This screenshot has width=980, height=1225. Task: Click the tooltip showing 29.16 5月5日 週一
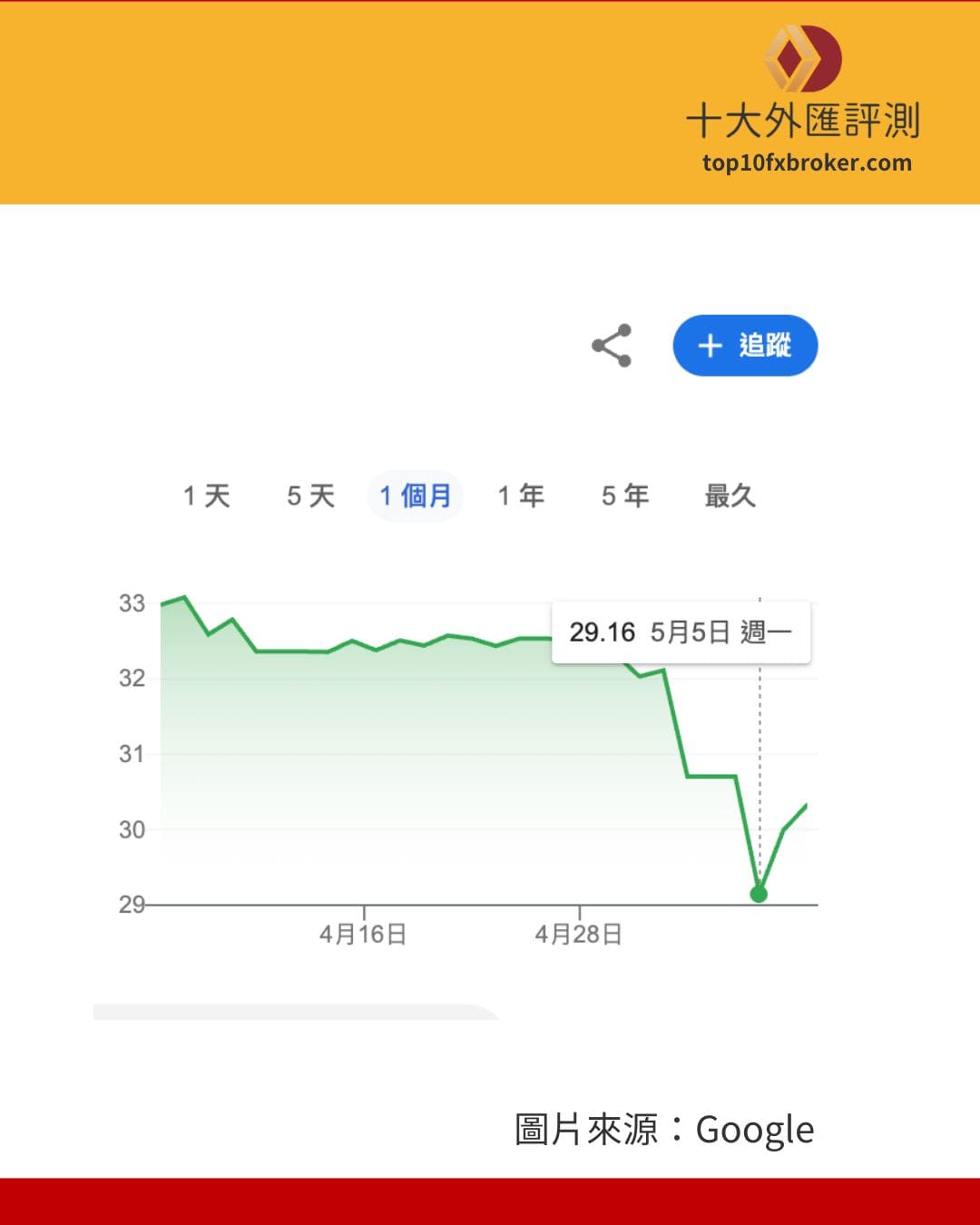681,632
